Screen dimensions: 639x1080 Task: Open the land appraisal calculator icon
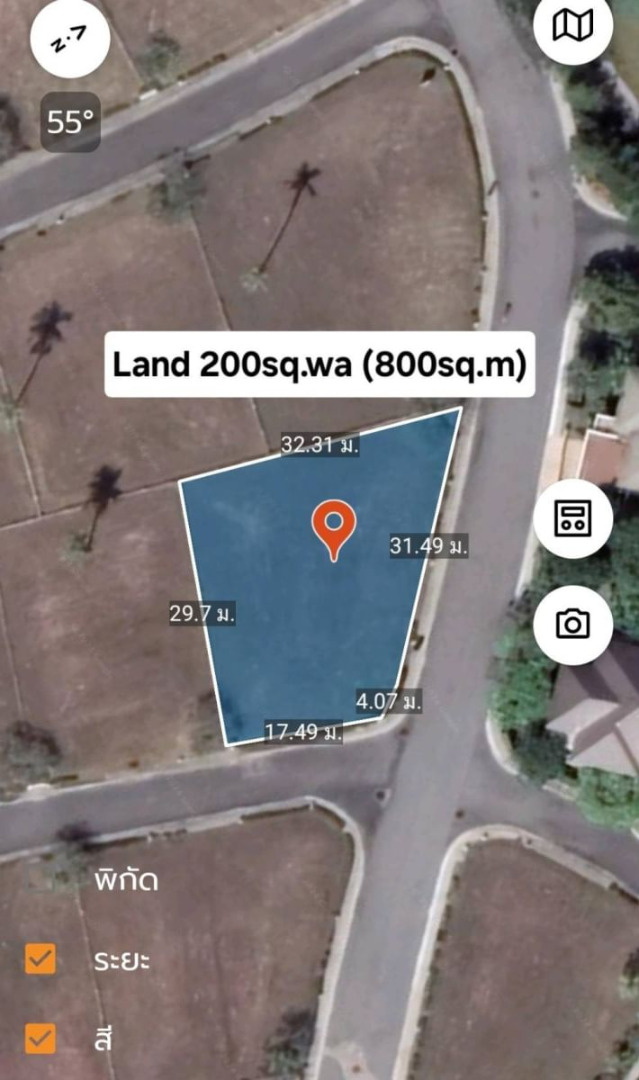point(573,517)
